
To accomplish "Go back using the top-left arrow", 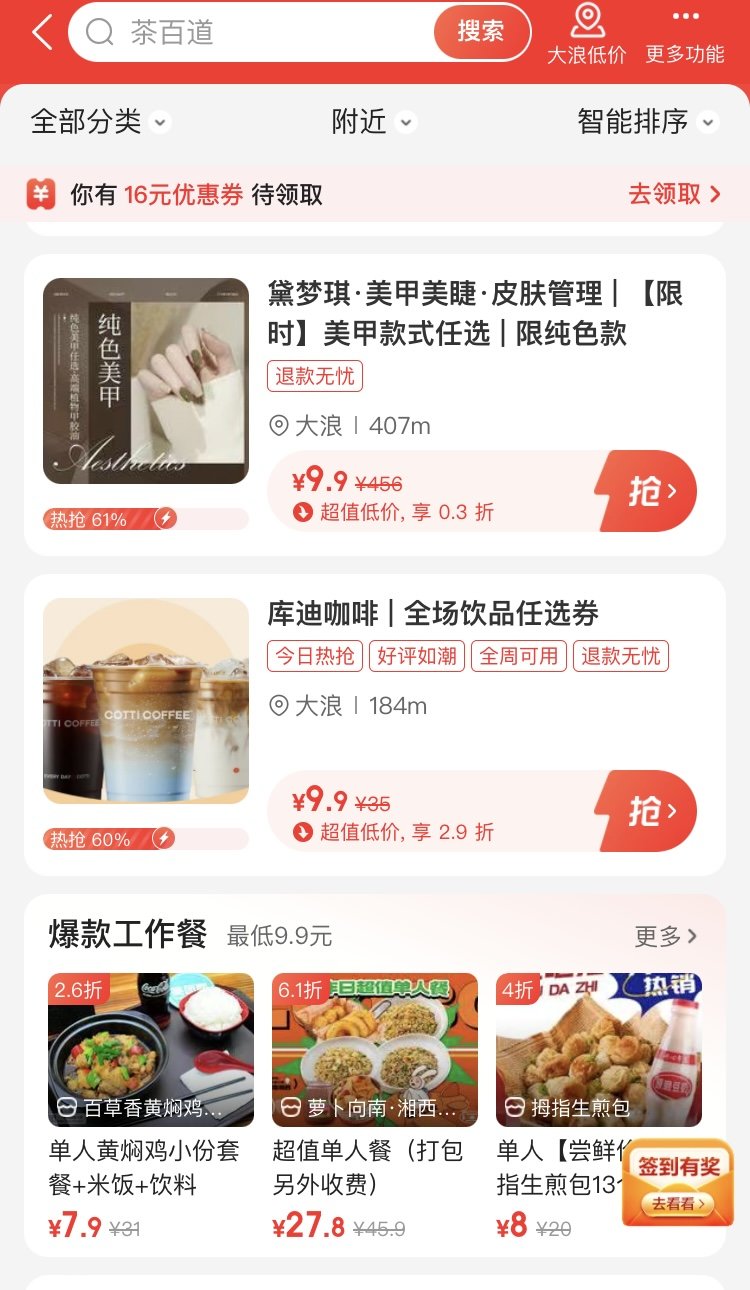I will (42, 33).
